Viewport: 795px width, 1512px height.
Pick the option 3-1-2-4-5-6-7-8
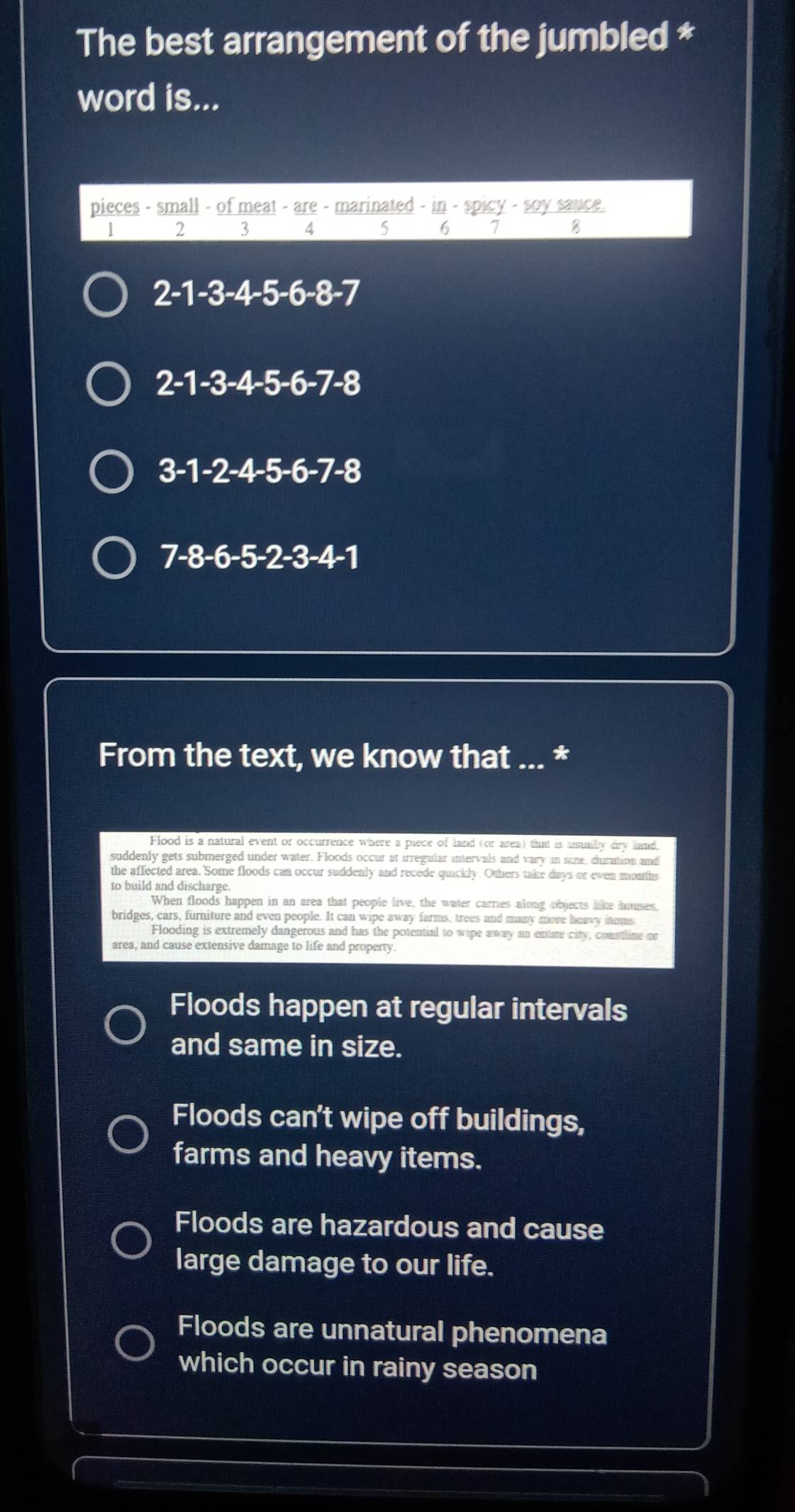111,472
